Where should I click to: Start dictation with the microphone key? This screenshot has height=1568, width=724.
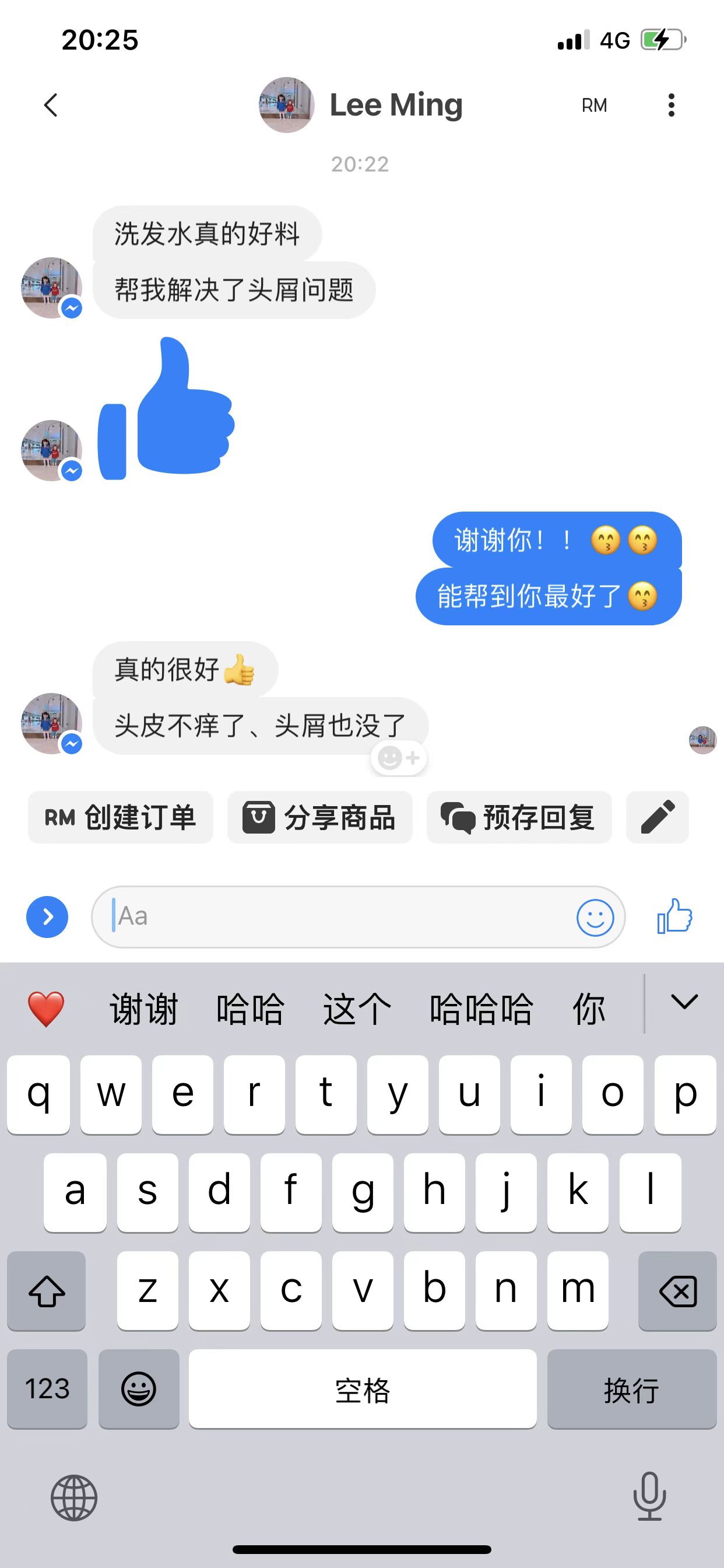tap(649, 1496)
